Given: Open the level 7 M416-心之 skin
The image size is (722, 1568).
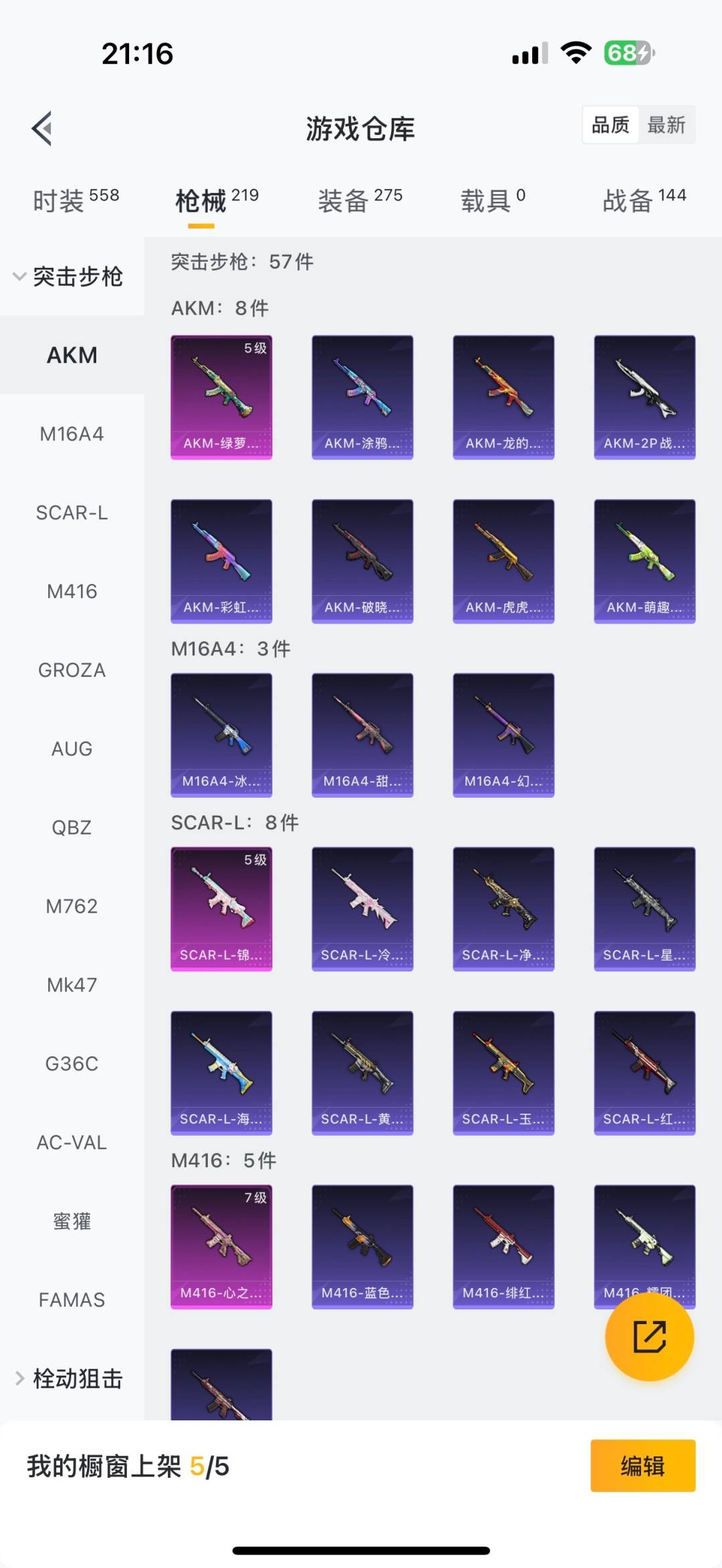Looking at the screenshot, I should pos(221,1247).
